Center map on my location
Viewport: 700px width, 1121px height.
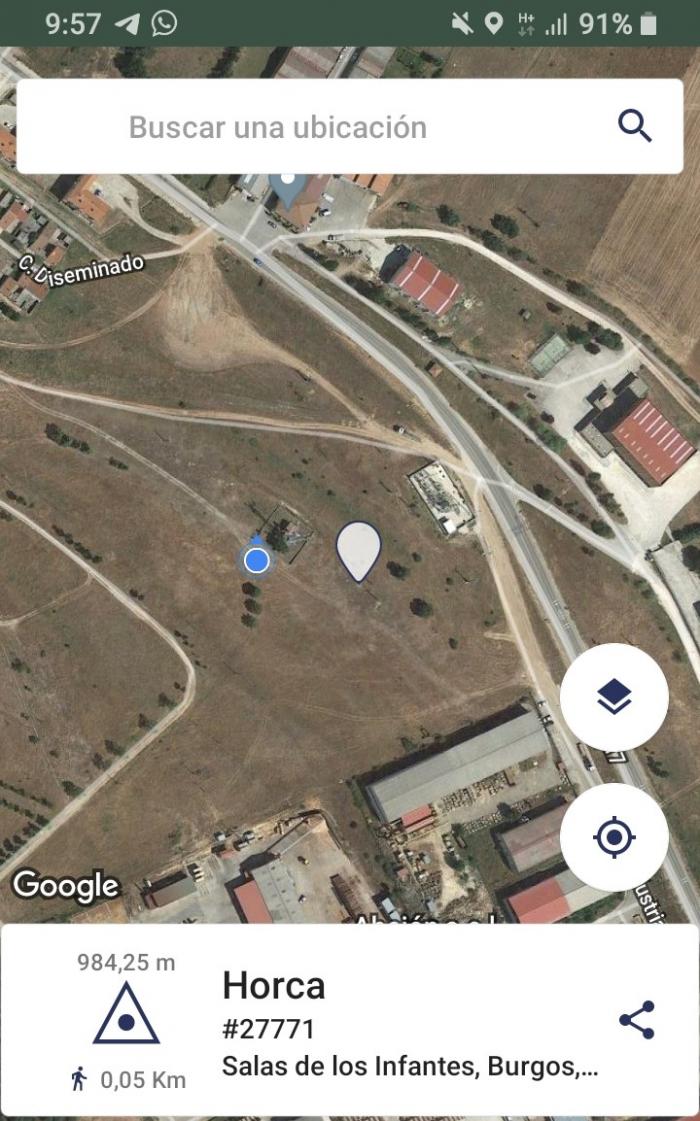(614, 837)
